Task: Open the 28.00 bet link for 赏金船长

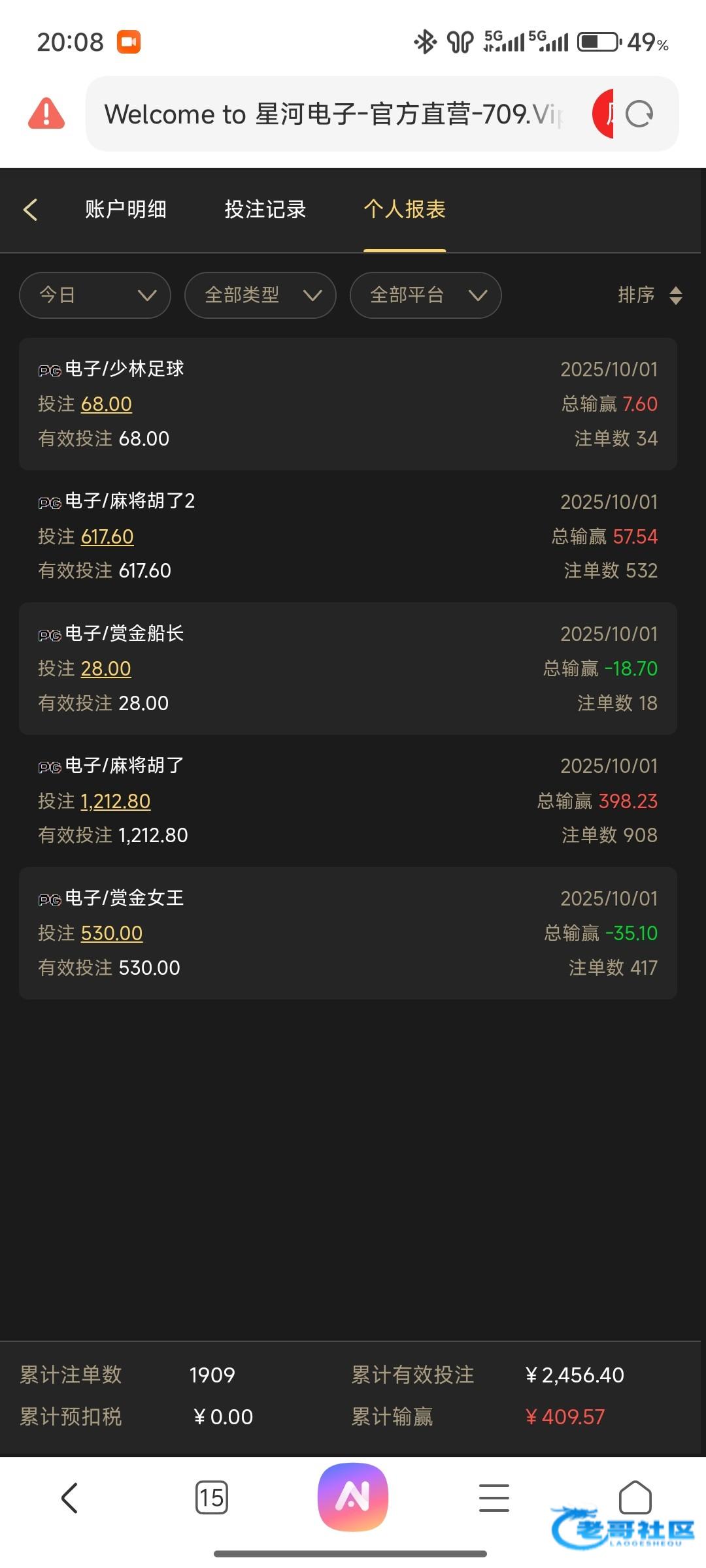Action: tap(106, 669)
